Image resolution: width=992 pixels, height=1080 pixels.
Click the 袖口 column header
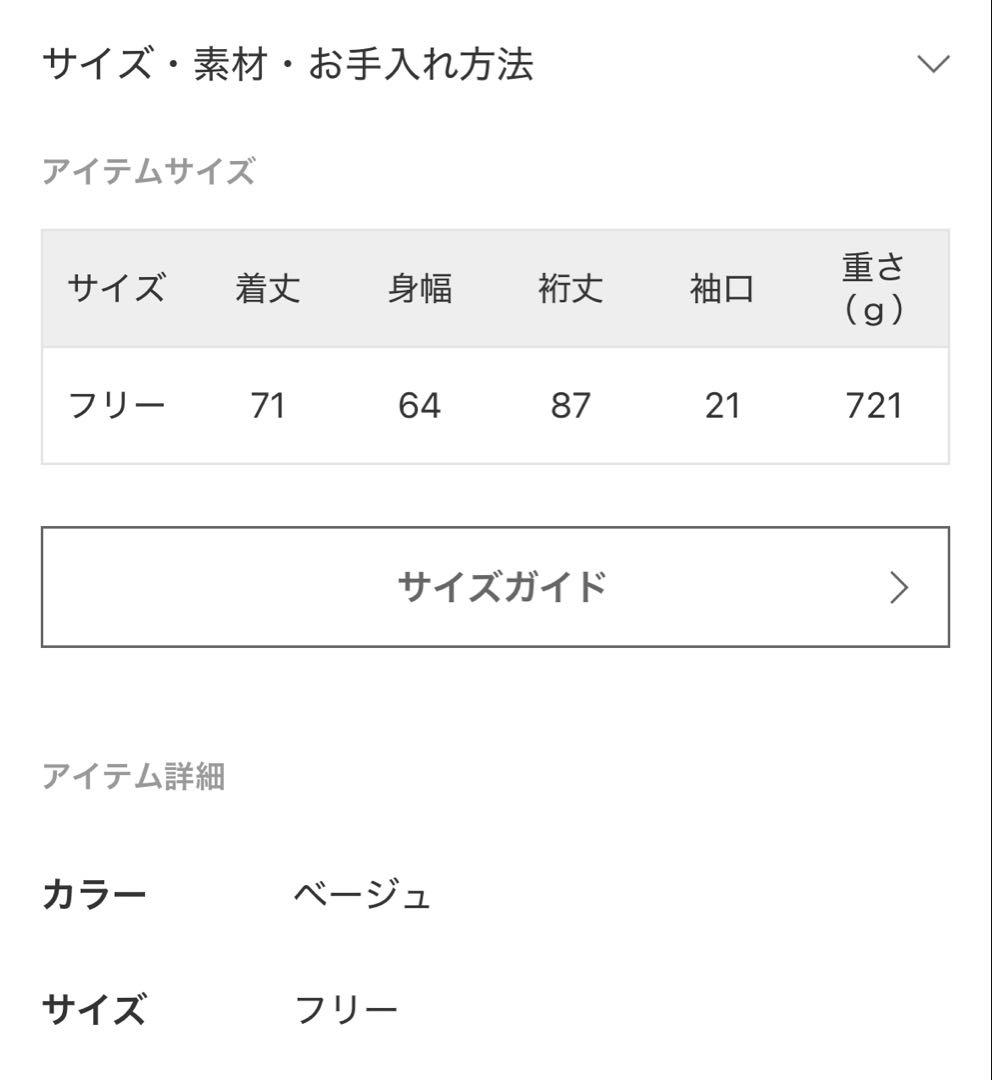point(722,290)
